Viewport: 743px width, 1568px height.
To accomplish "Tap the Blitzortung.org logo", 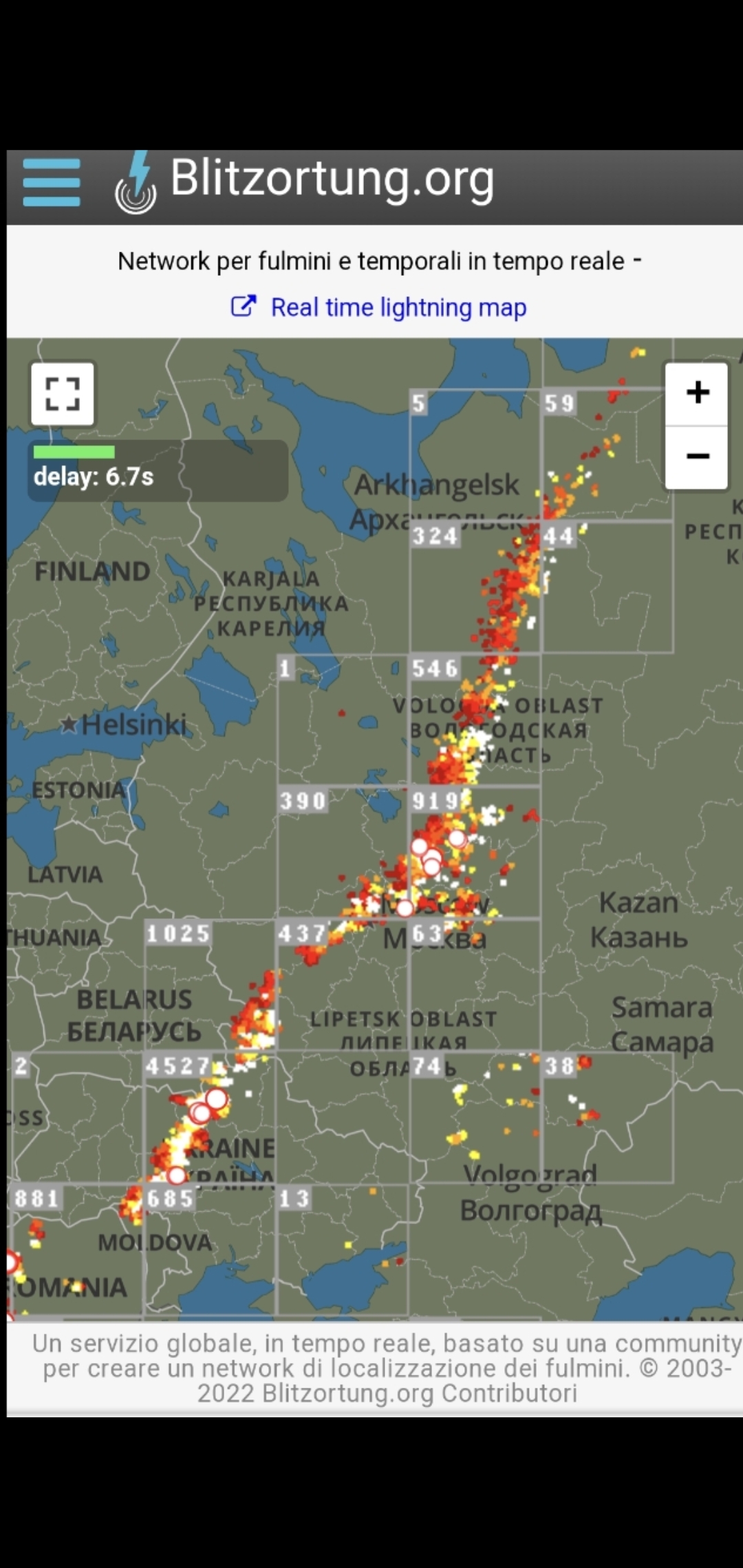I will coord(305,181).
